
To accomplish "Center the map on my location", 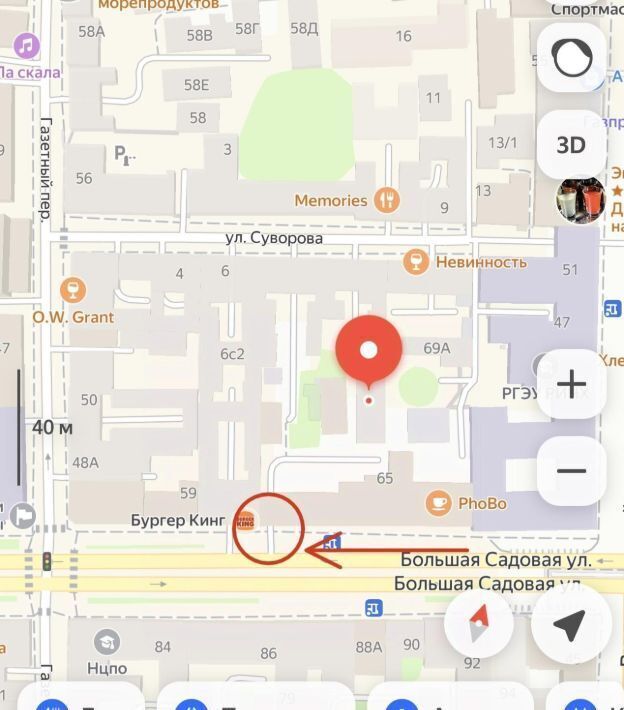I will (x=571, y=626).
